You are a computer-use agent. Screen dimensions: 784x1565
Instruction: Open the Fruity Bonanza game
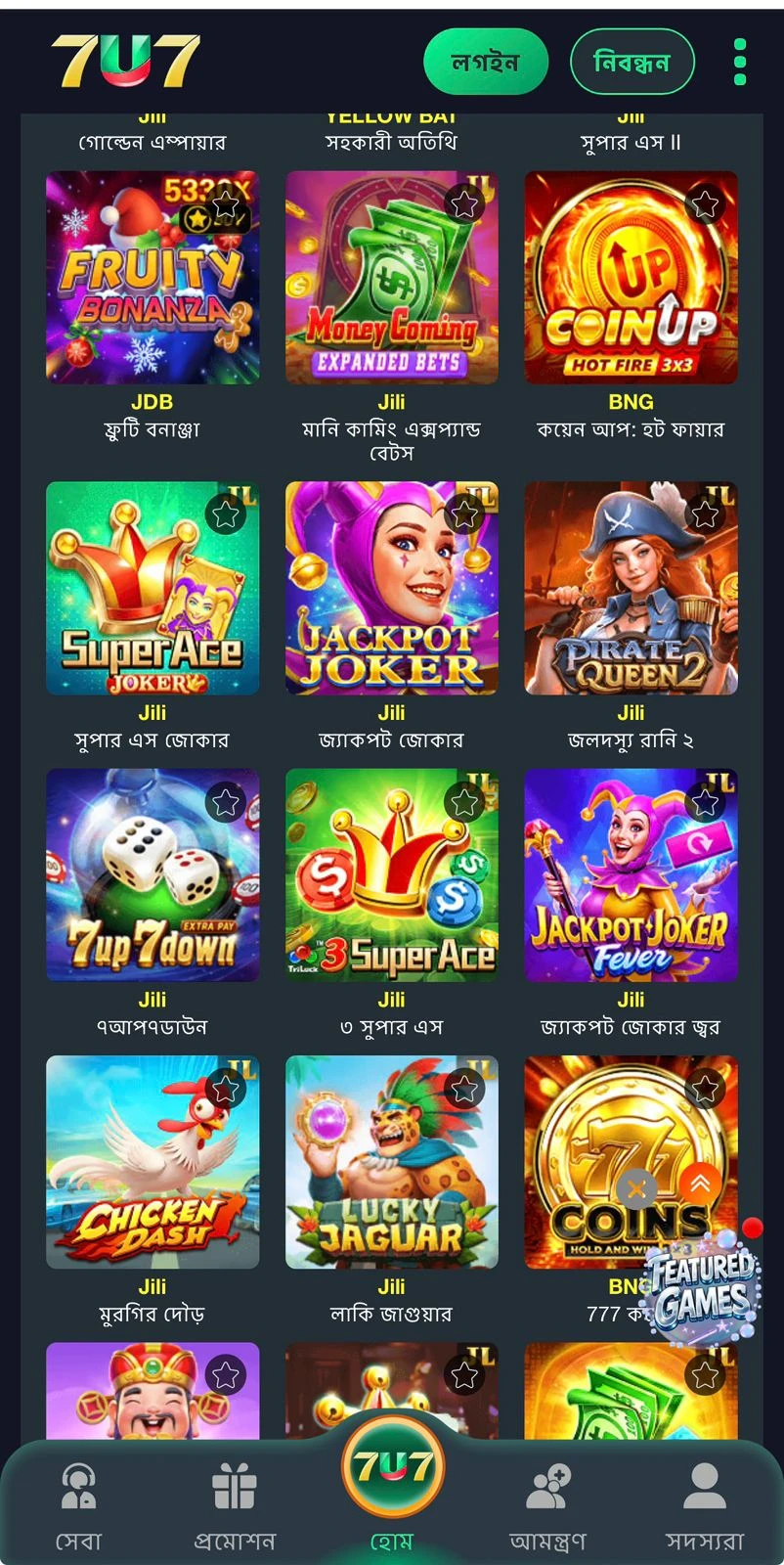tap(152, 277)
